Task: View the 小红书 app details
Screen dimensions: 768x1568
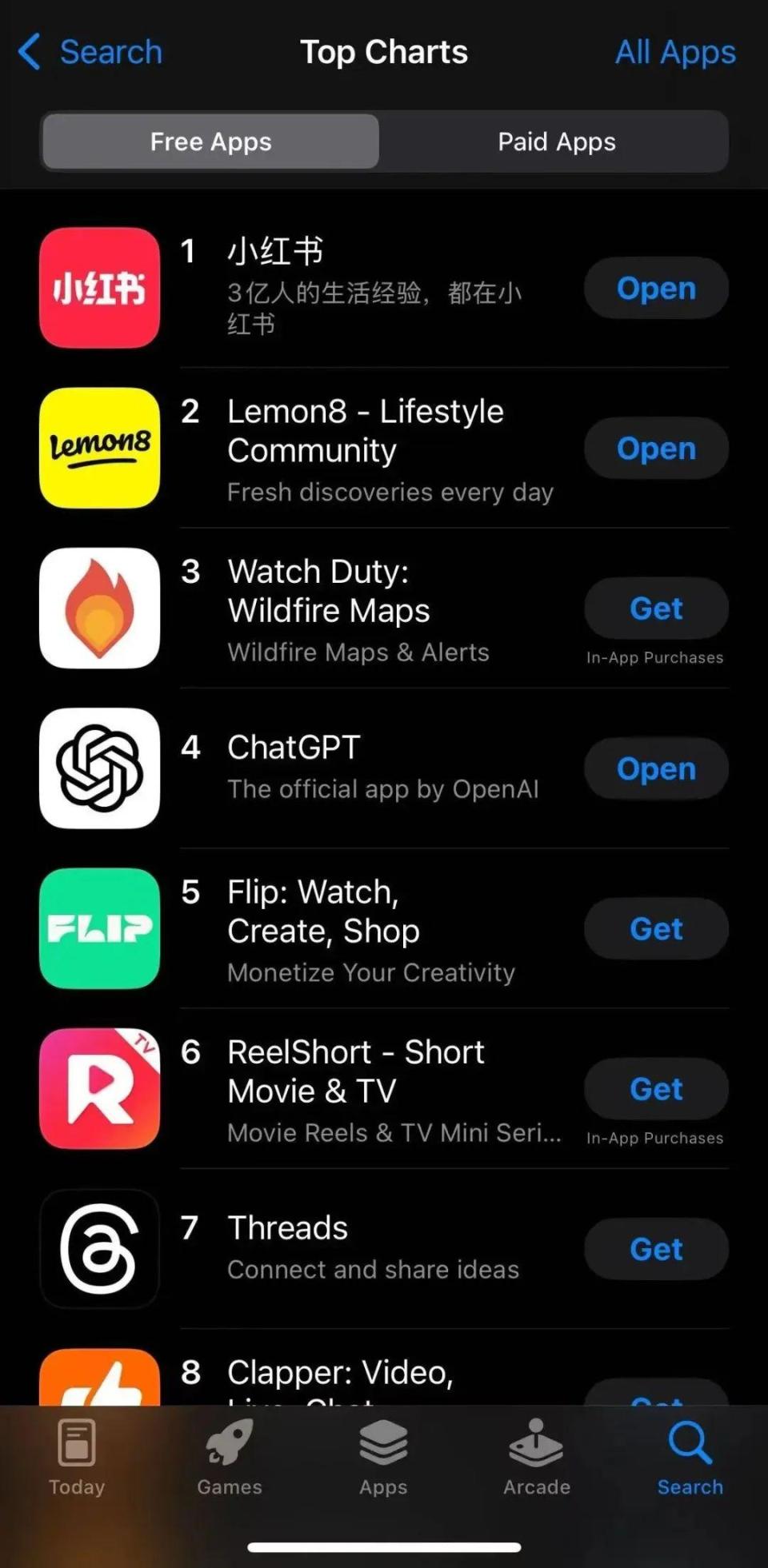Action: [276, 252]
